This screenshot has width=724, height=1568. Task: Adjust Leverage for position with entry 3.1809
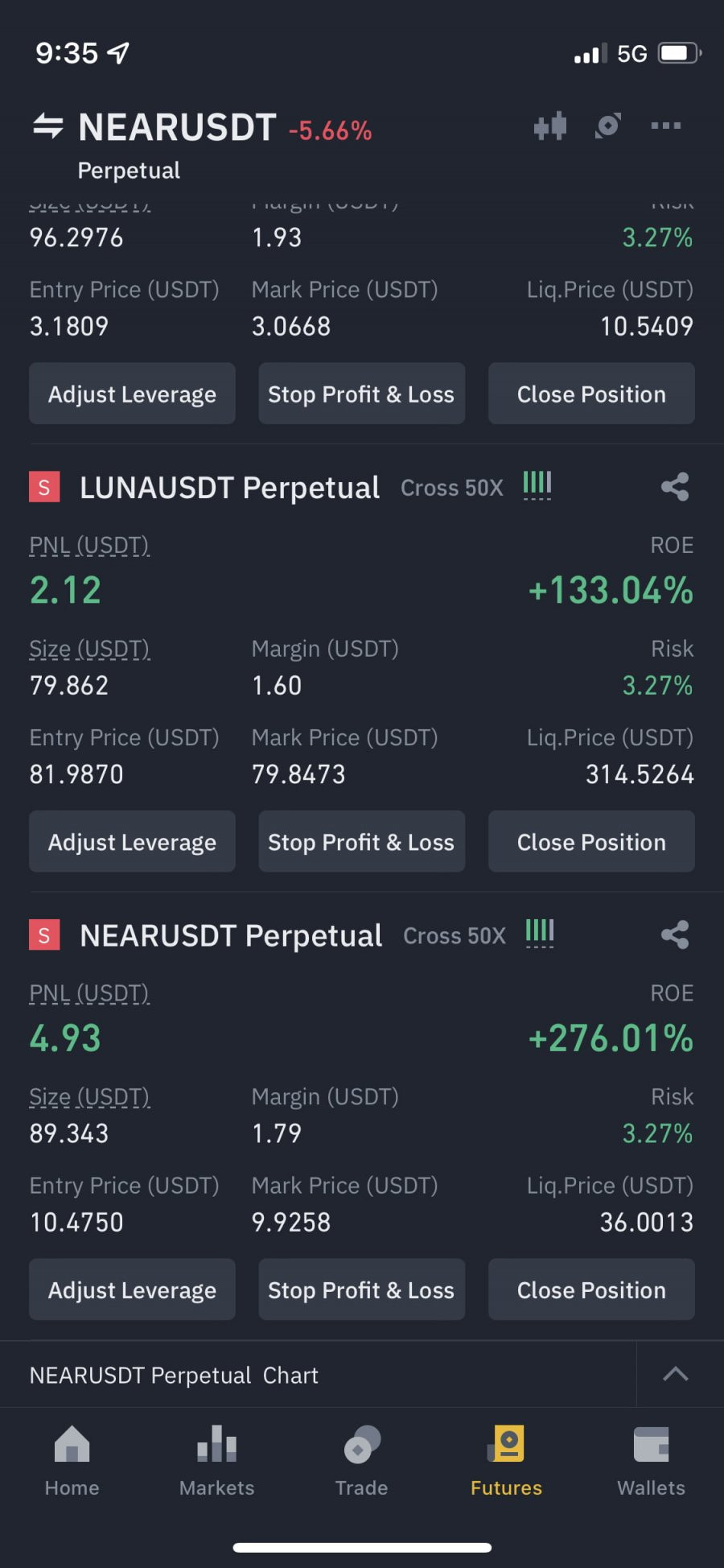point(132,394)
